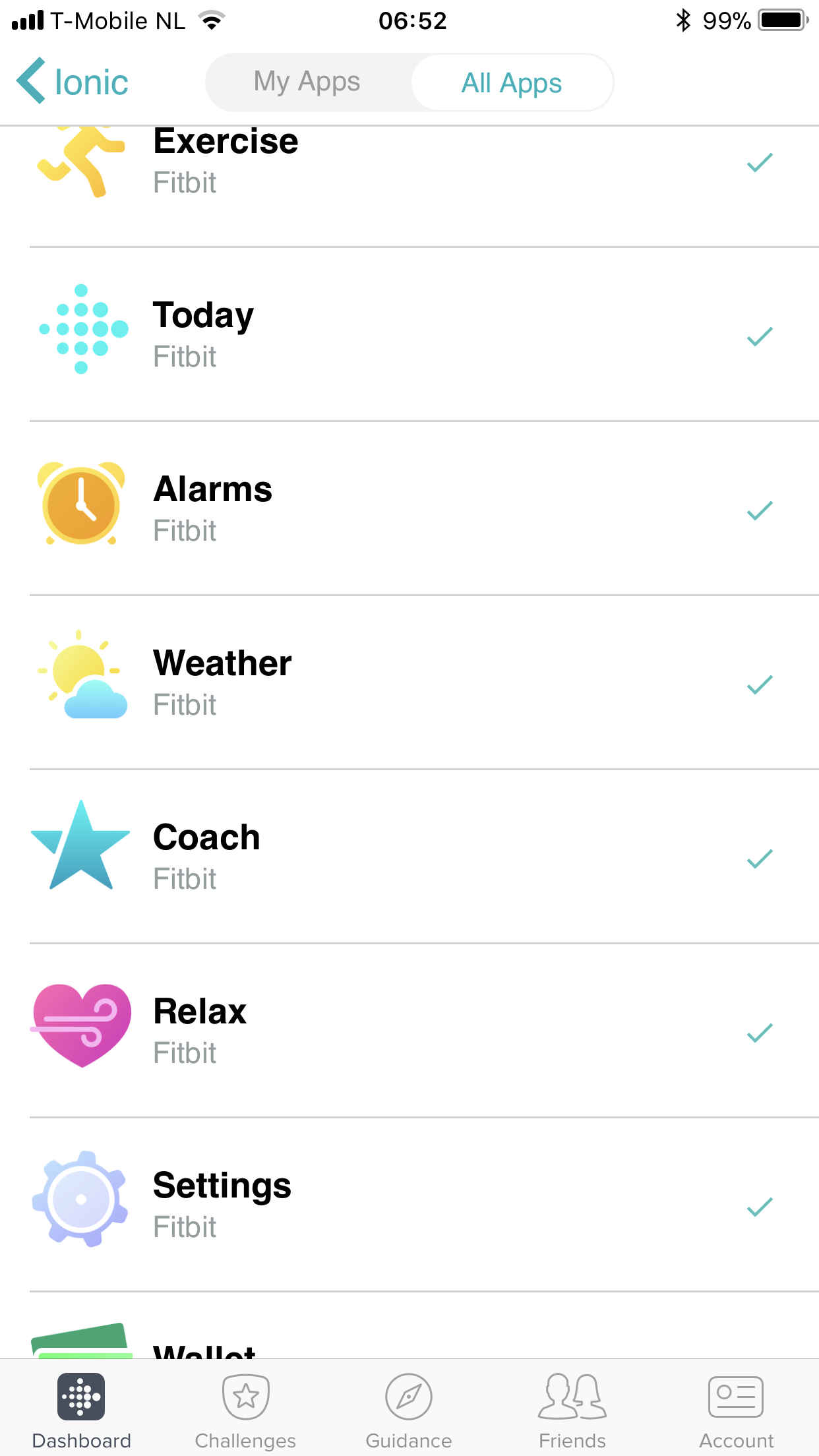Open the Coach app entry
The height and width of the screenshot is (1456, 819).
(x=409, y=857)
